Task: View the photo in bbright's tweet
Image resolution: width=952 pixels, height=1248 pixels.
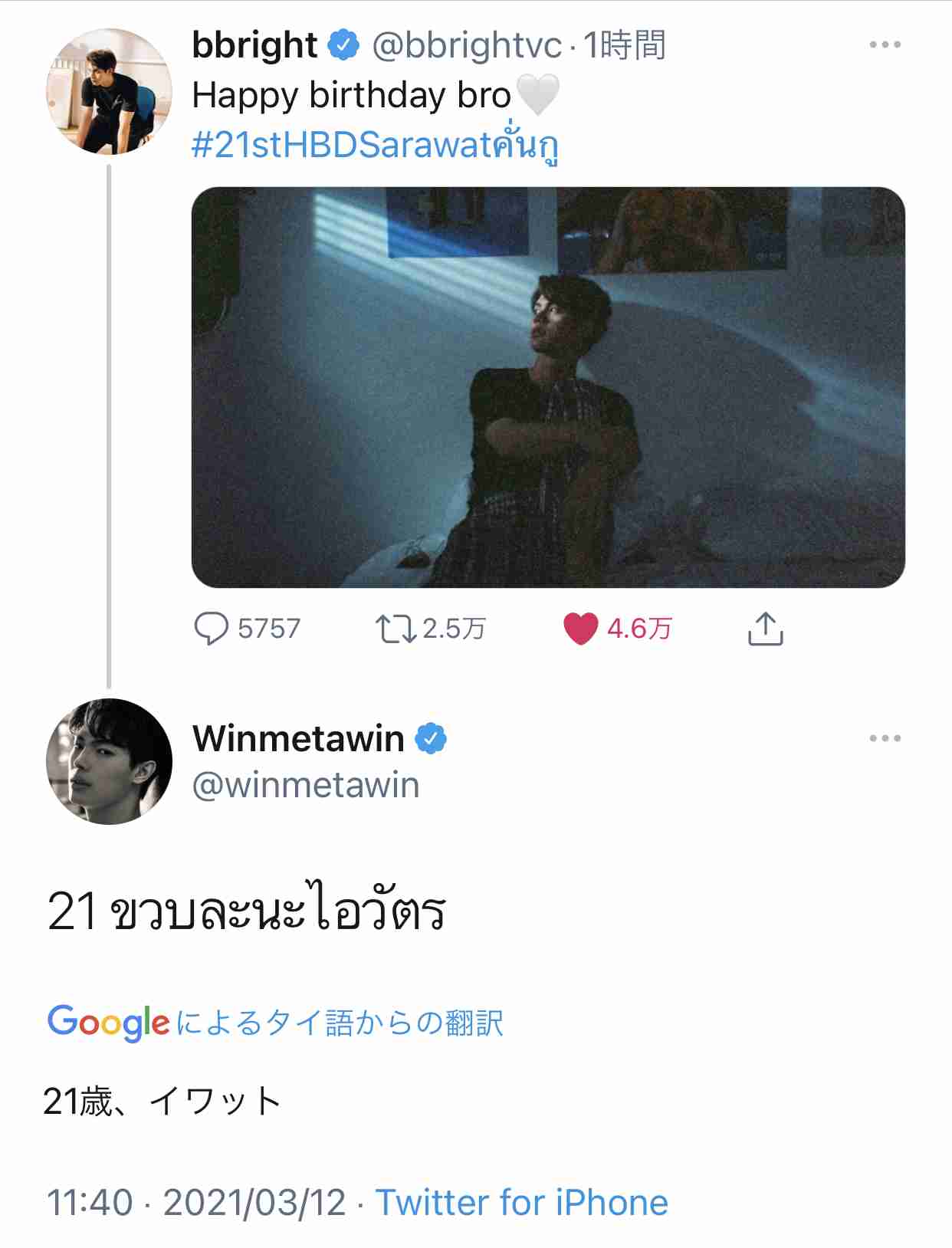Action: pyautogui.click(x=548, y=387)
